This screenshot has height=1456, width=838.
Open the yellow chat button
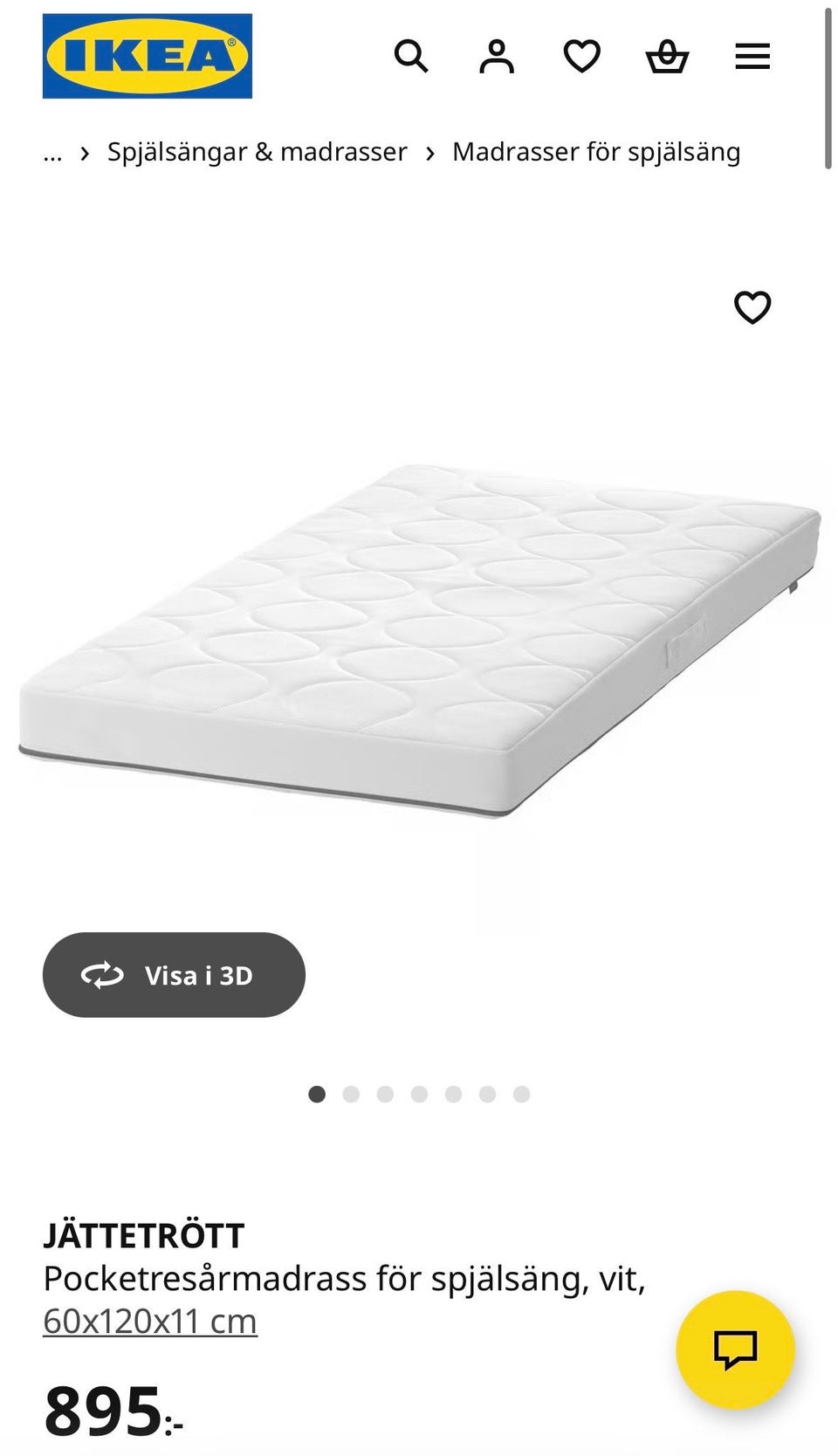[735, 1350]
